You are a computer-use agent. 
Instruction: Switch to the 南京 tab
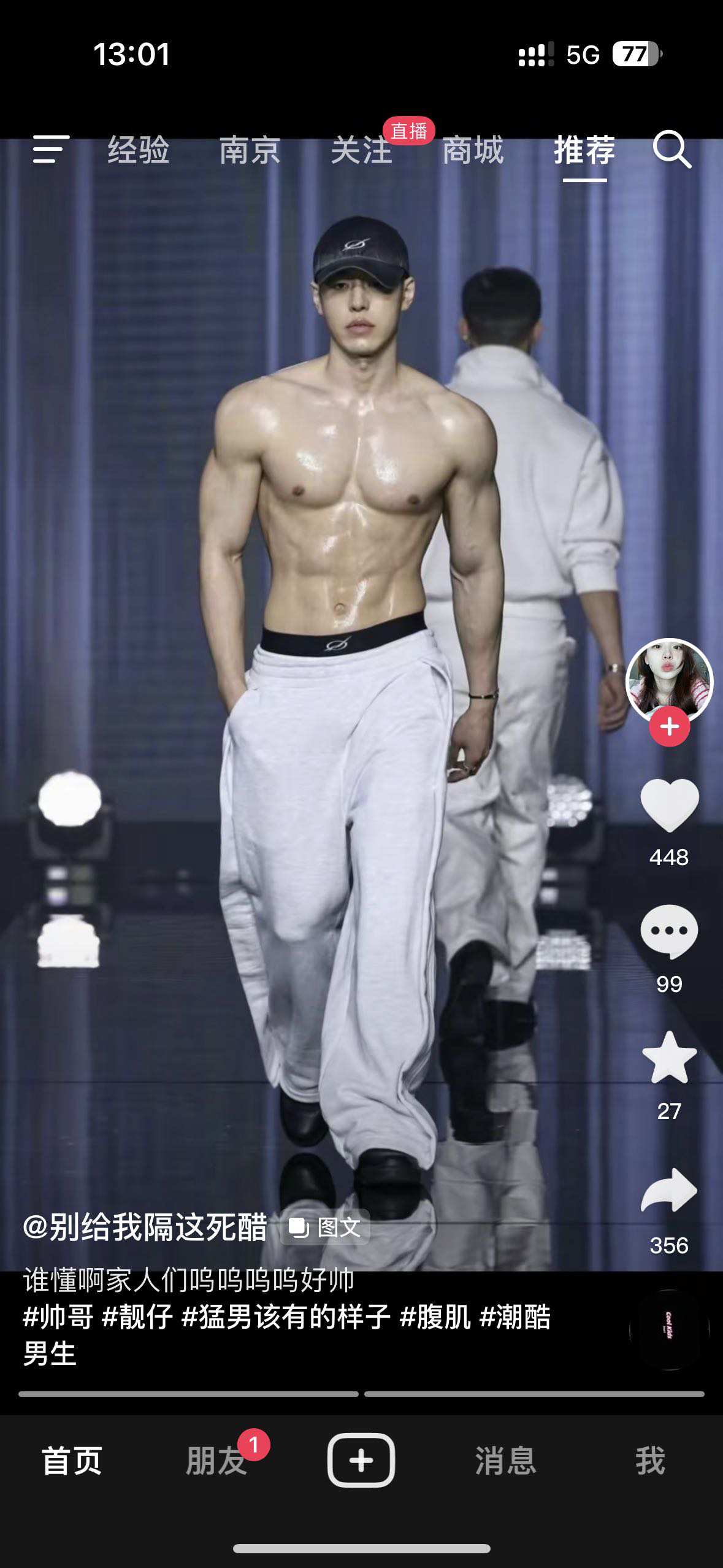(x=250, y=150)
